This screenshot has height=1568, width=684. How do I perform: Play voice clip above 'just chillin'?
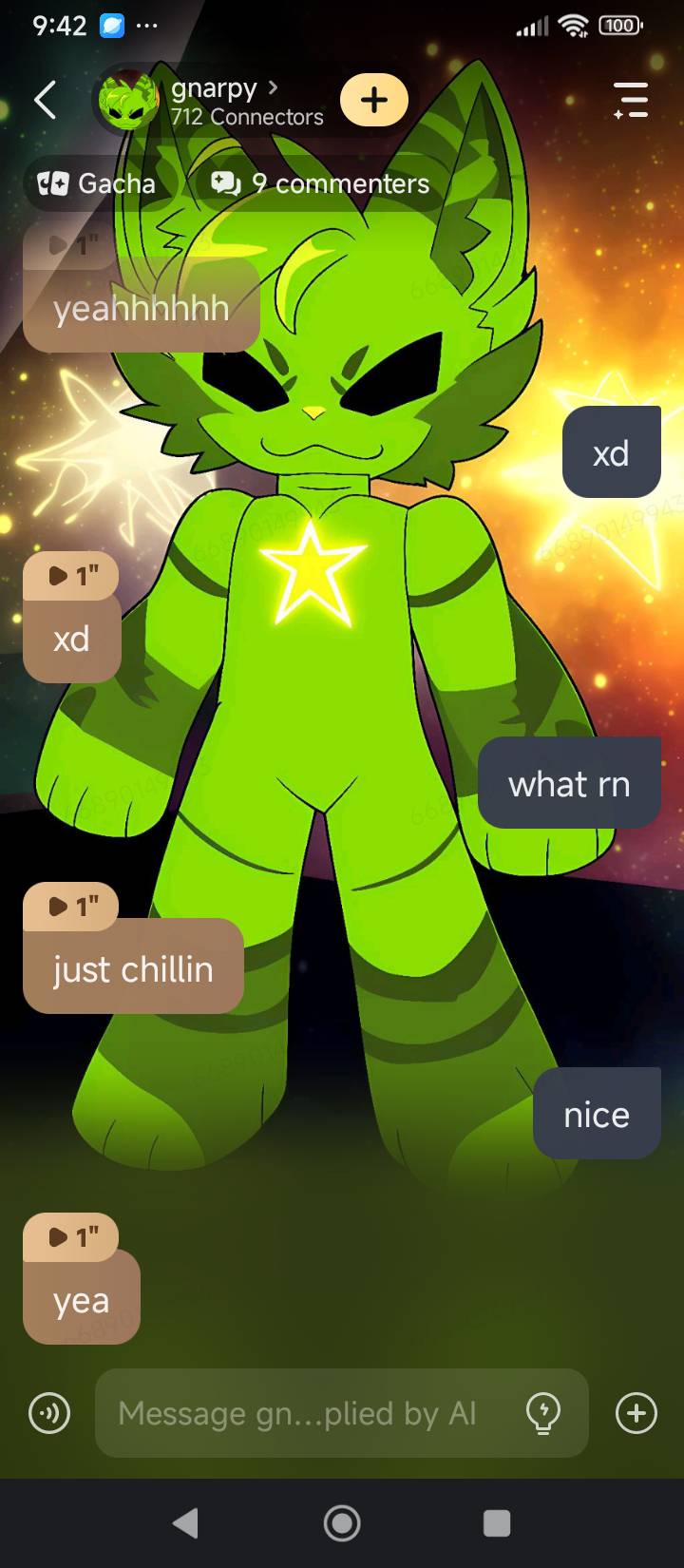(71, 907)
